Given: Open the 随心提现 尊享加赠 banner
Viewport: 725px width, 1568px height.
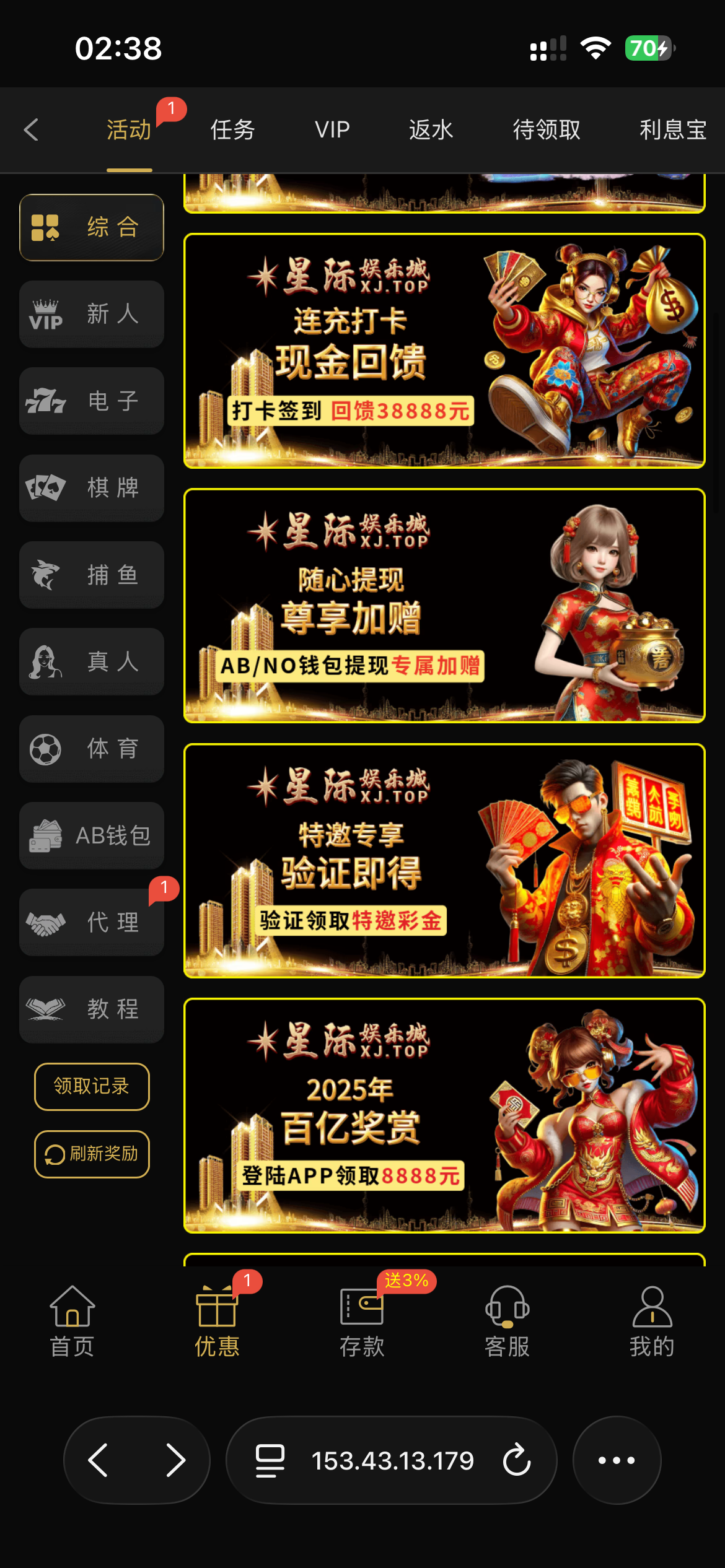Looking at the screenshot, I should 444,606.
